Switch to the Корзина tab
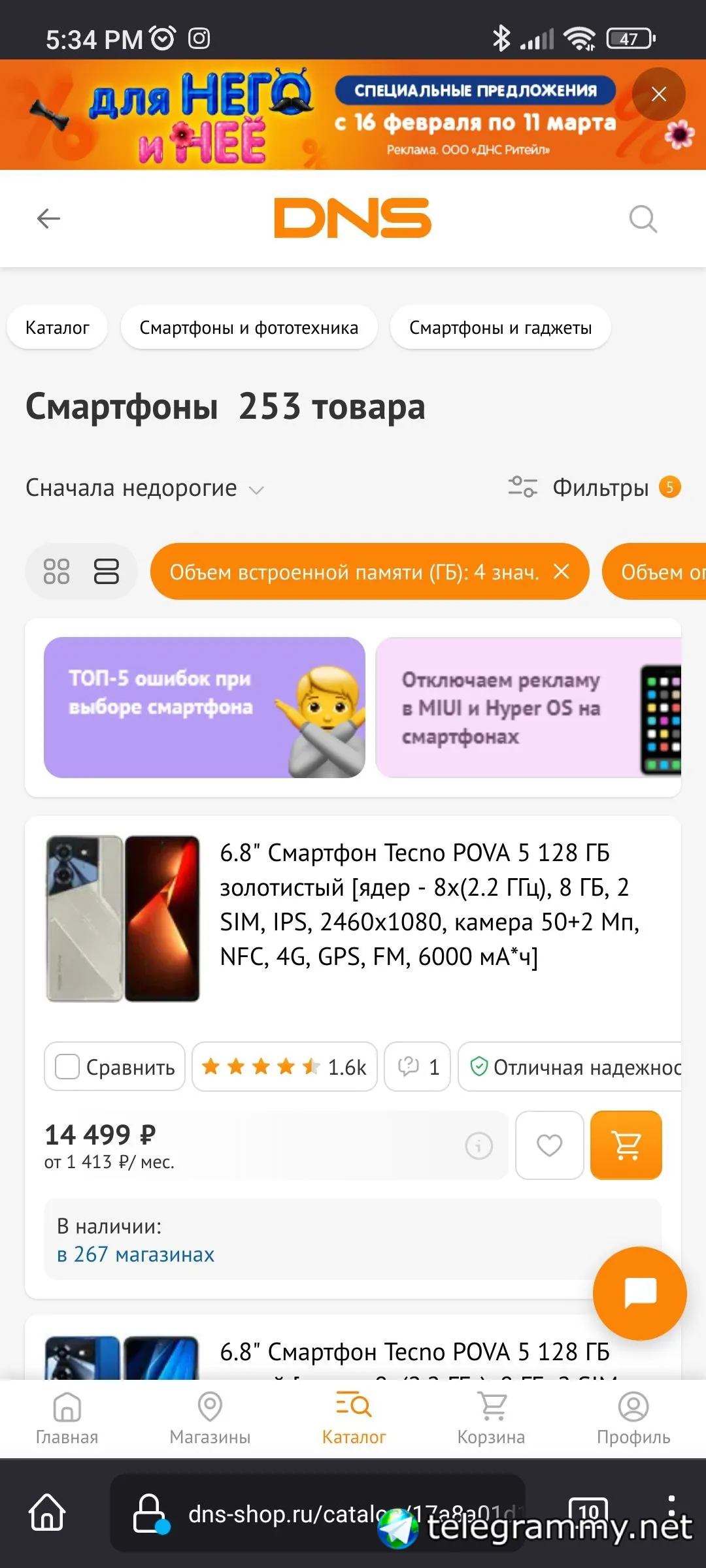The width and height of the screenshot is (706, 1568). [x=491, y=1418]
